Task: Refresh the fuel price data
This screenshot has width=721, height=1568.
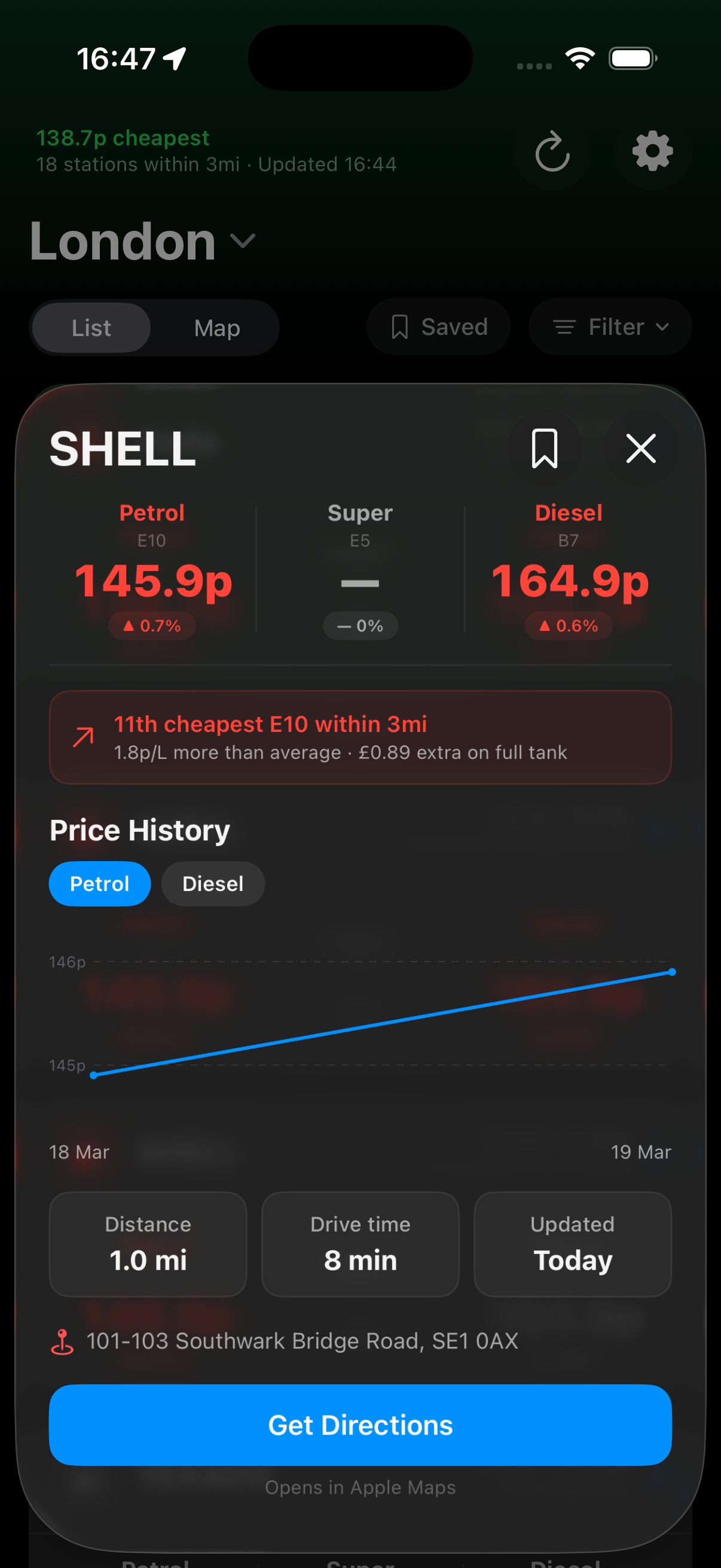Action: click(x=552, y=152)
